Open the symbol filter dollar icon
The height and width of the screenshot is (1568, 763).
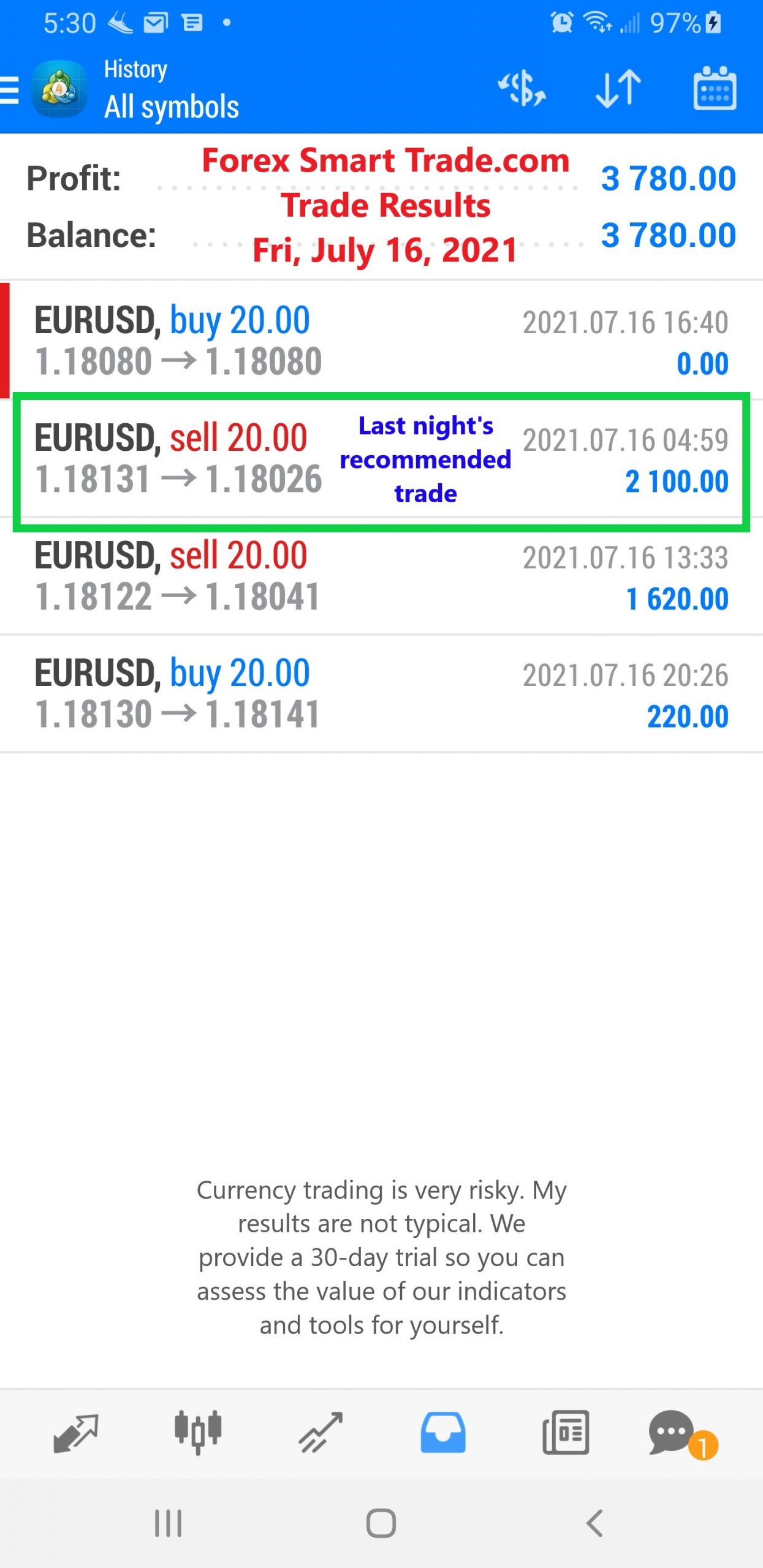pyautogui.click(x=522, y=89)
